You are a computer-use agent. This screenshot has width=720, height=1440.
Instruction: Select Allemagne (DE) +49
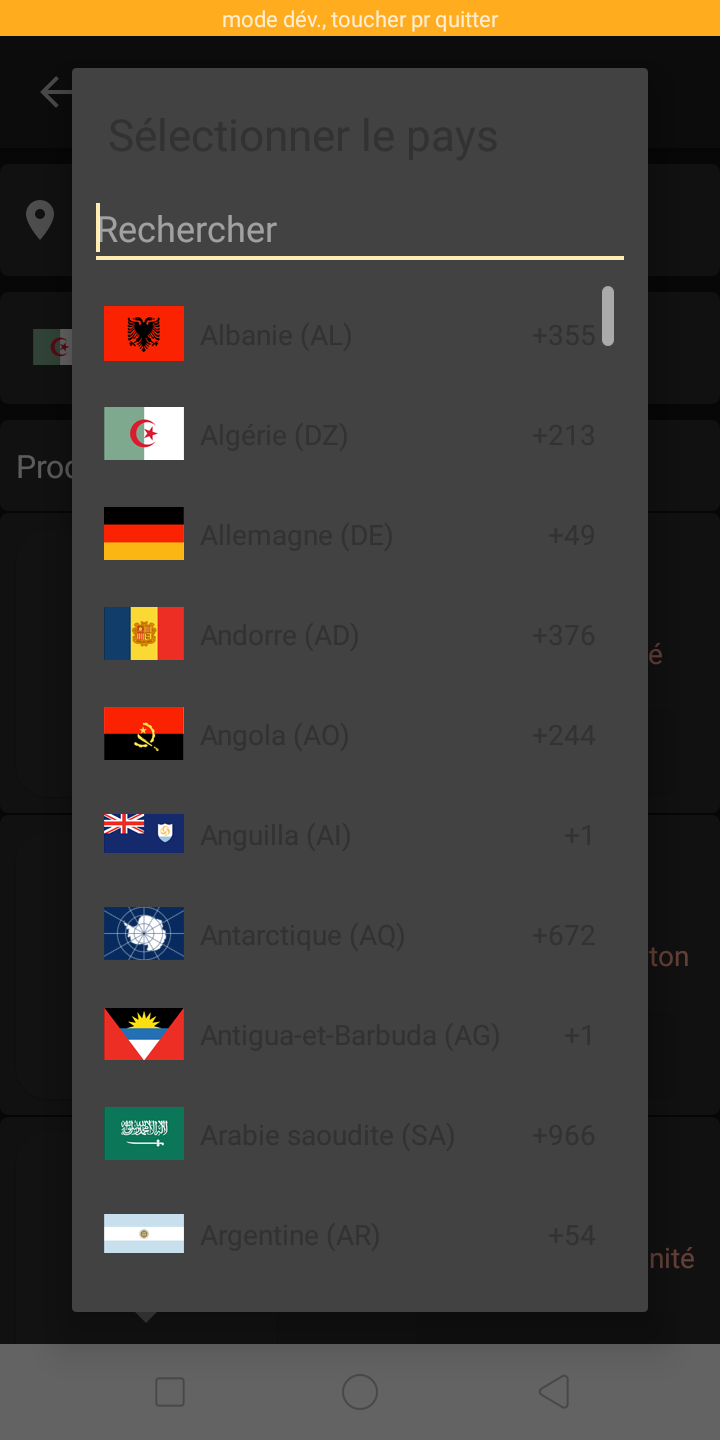tap(350, 534)
